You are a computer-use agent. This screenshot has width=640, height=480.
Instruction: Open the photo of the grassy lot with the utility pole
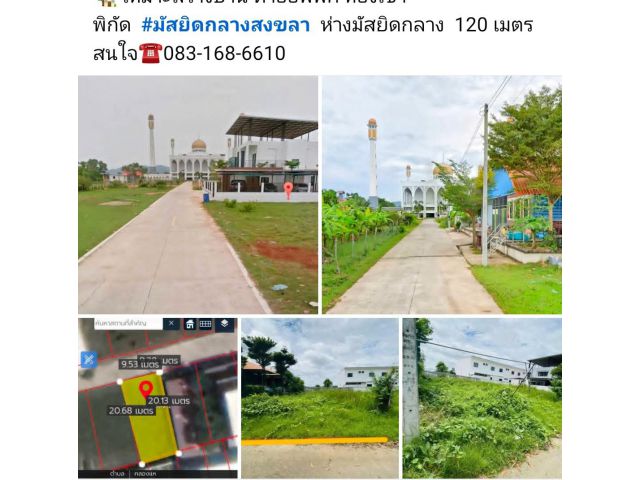click(482, 398)
